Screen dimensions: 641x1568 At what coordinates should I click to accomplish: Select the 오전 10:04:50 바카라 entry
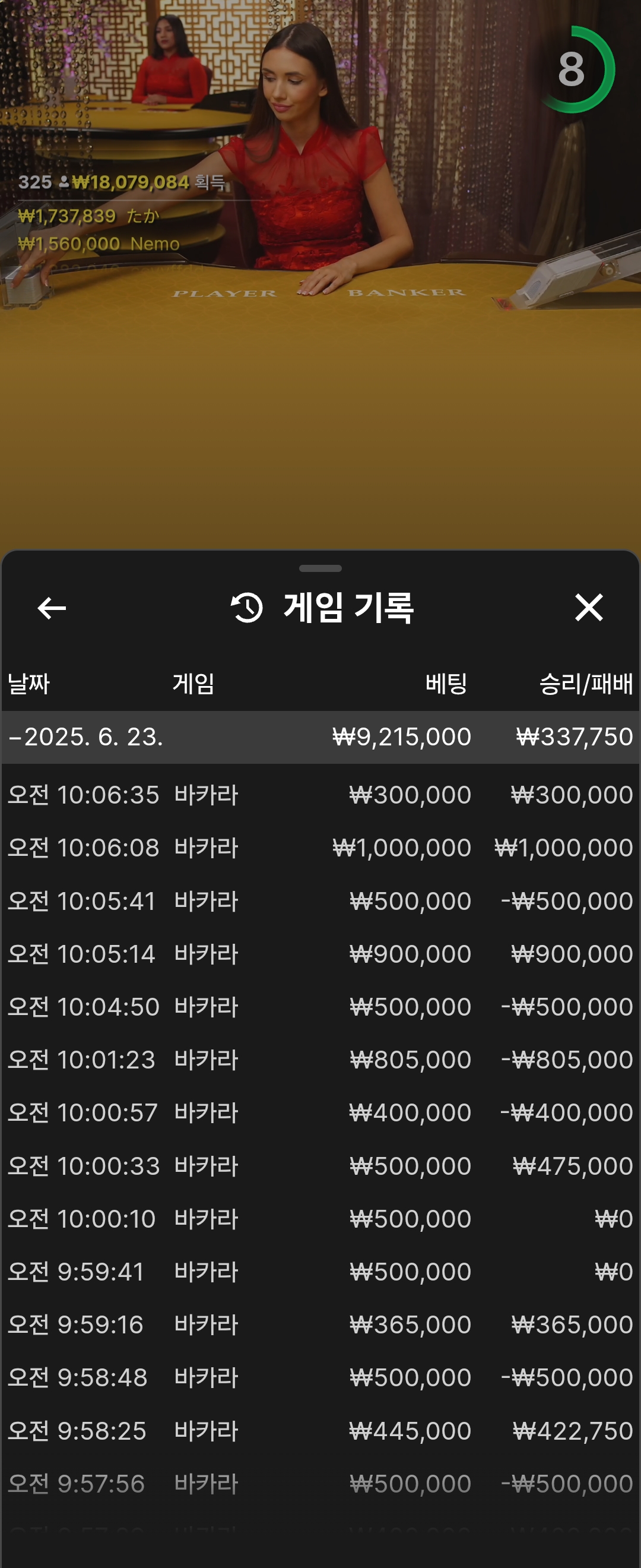[320, 1007]
